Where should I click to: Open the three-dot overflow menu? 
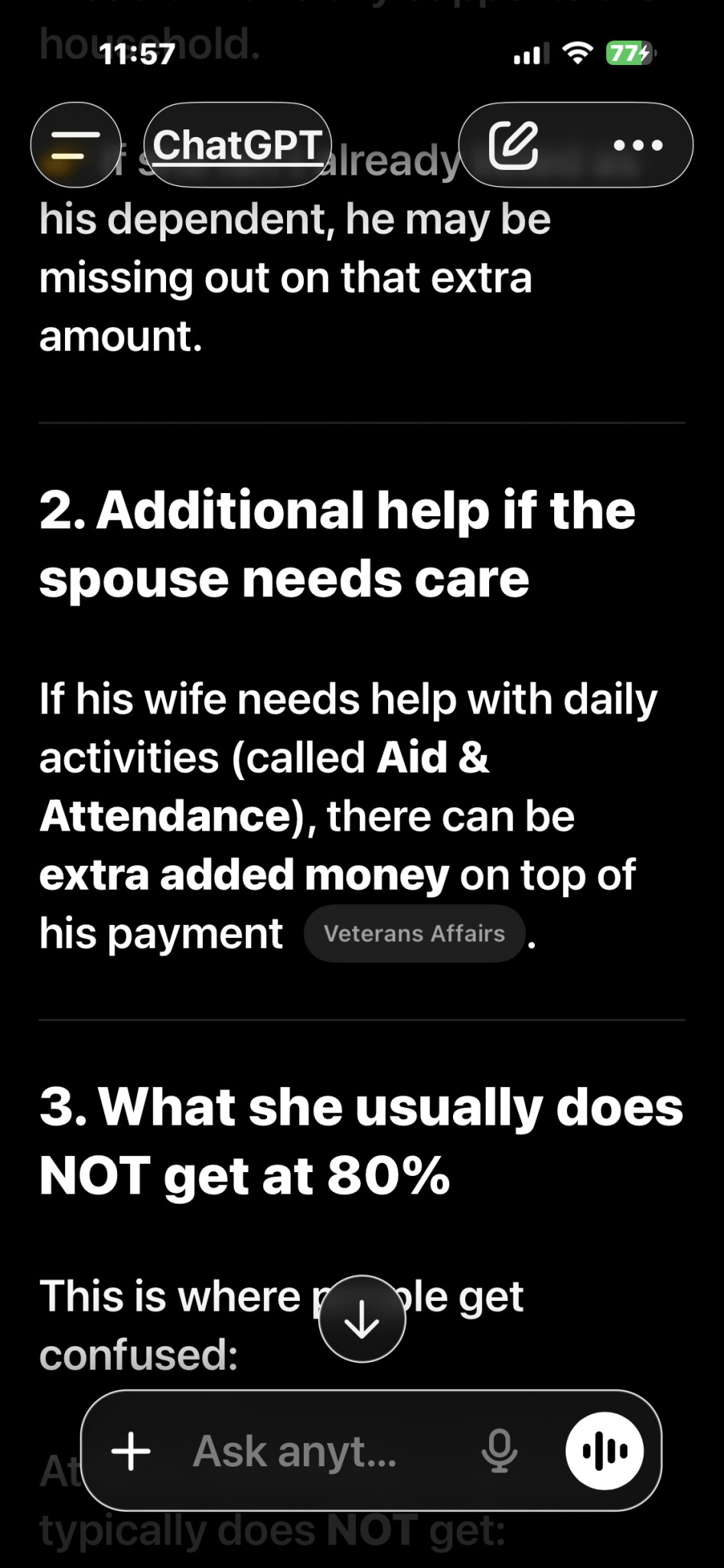pyautogui.click(x=638, y=145)
